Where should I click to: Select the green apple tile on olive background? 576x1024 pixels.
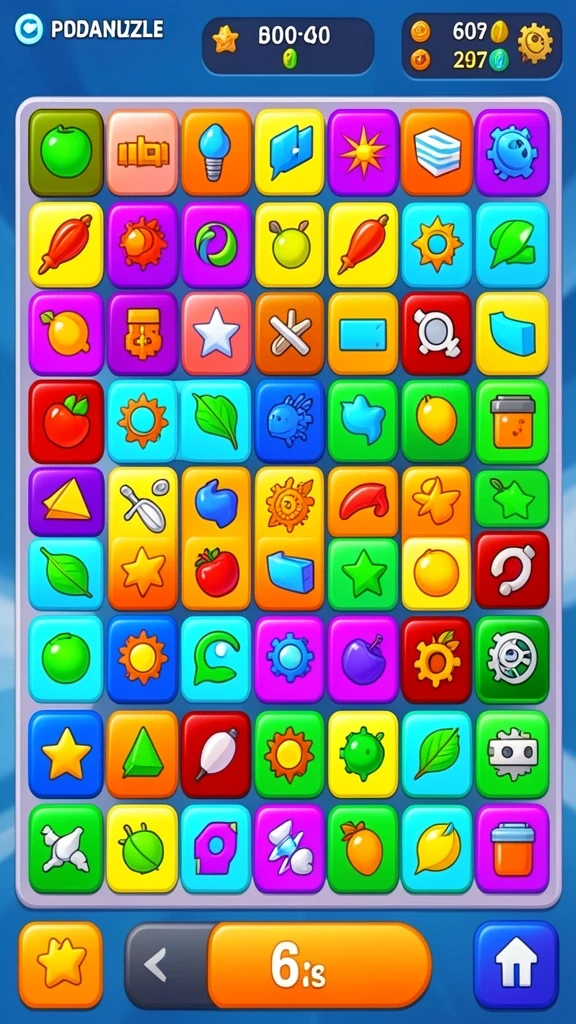[x=66, y=152]
